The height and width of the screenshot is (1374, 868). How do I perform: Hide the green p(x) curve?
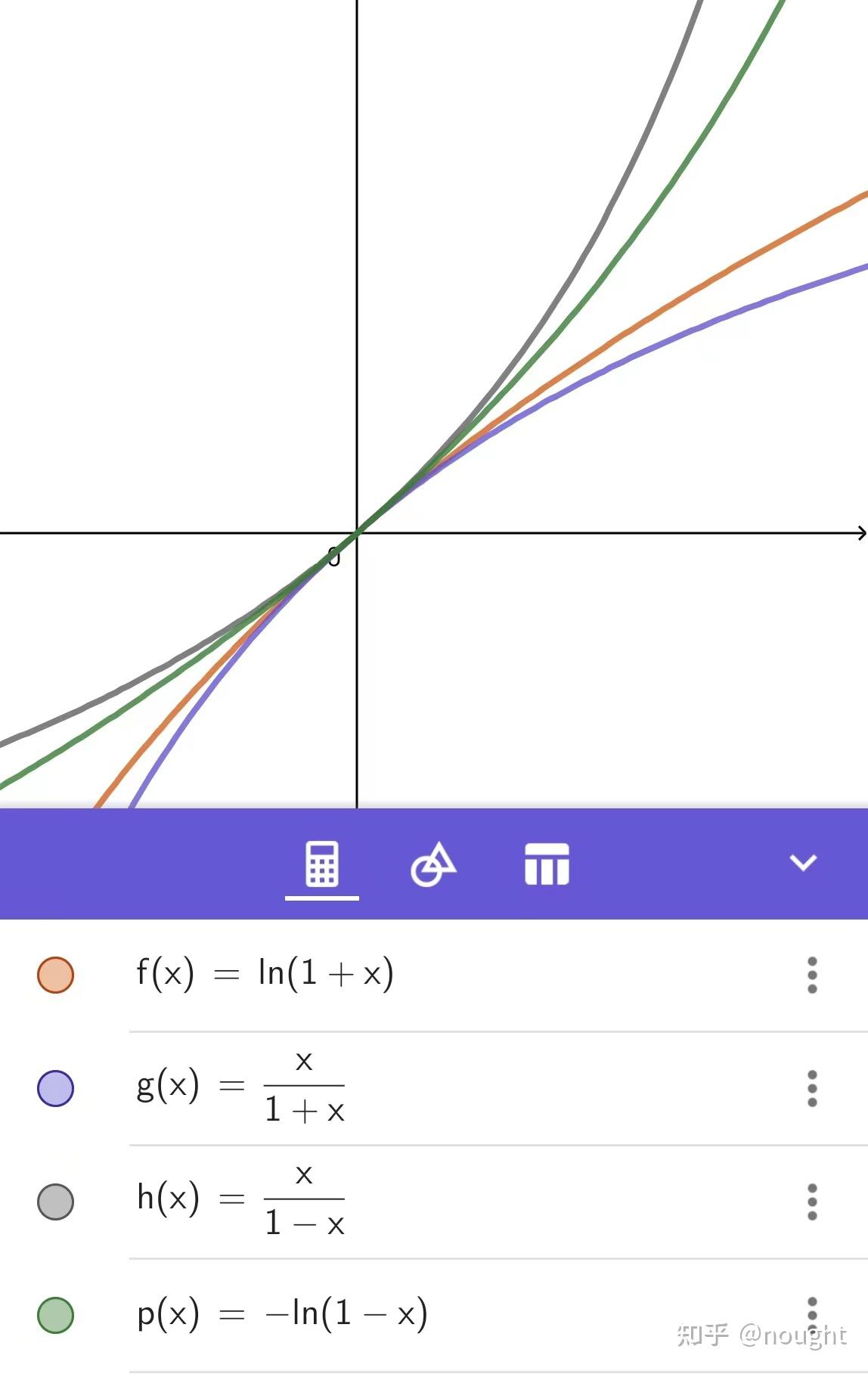click(55, 1314)
